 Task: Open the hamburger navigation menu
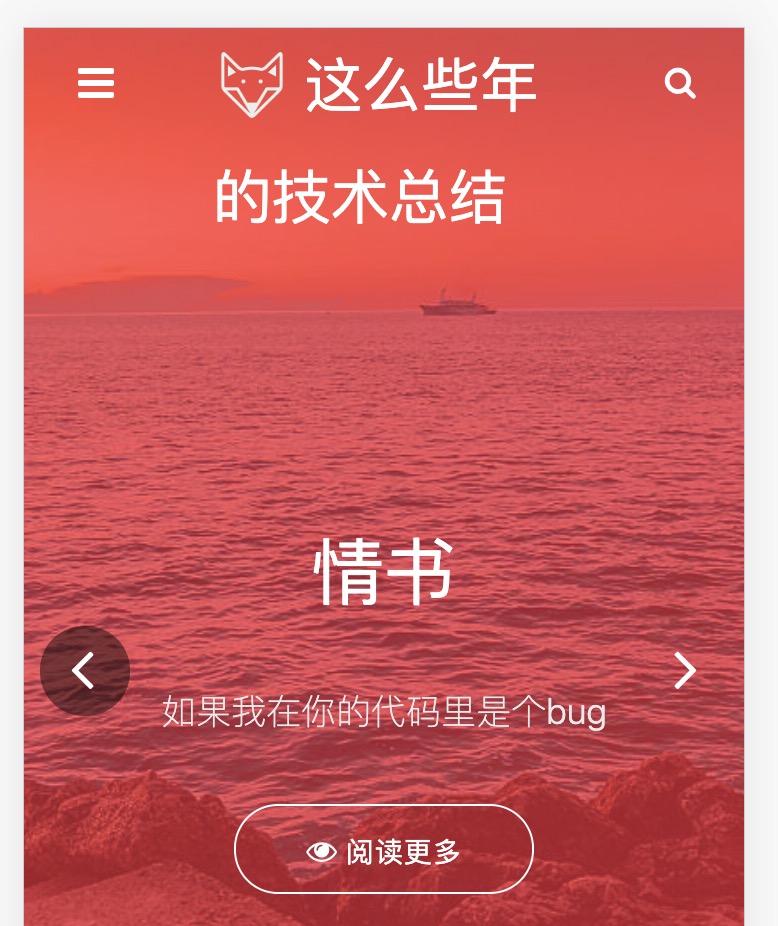point(96,84)
